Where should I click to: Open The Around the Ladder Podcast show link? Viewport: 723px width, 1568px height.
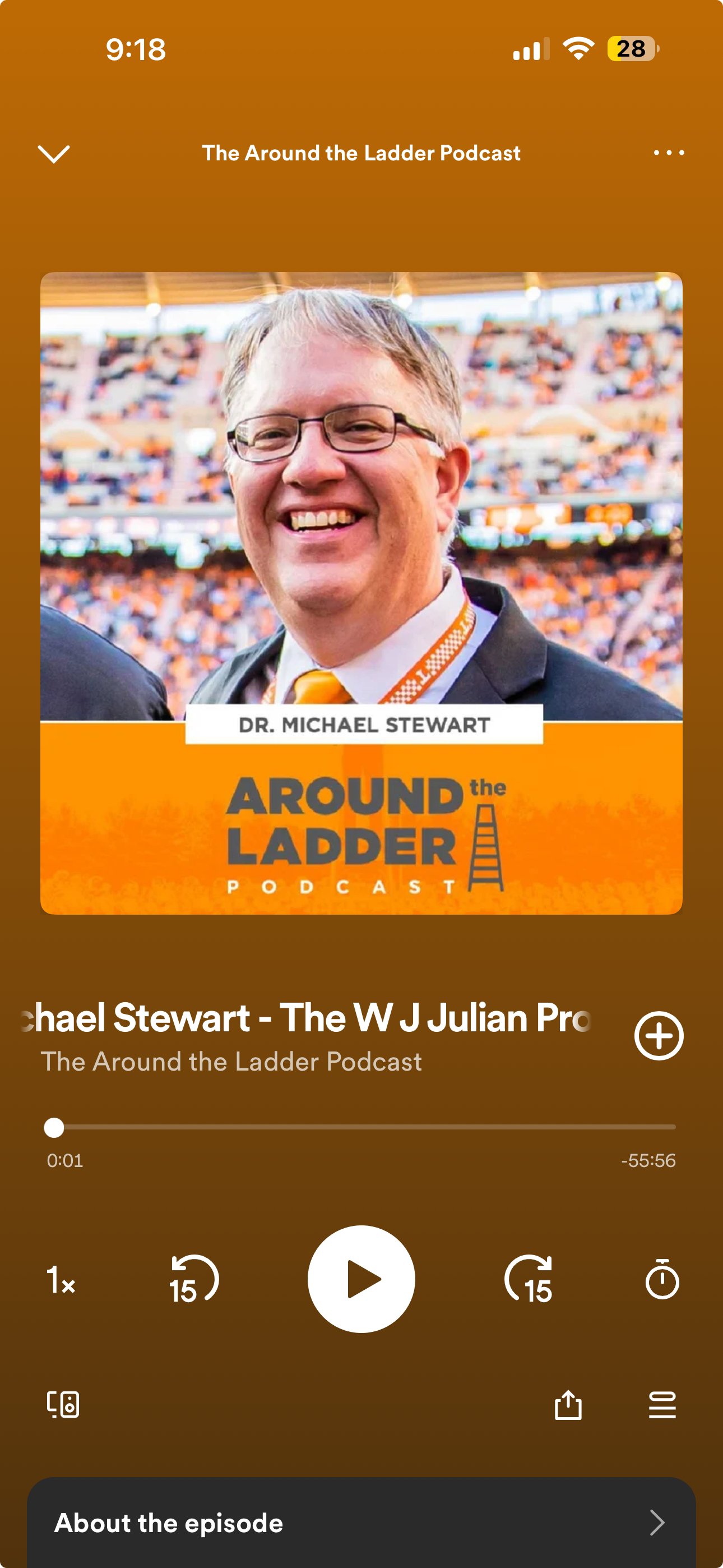tap(231, 1062)
